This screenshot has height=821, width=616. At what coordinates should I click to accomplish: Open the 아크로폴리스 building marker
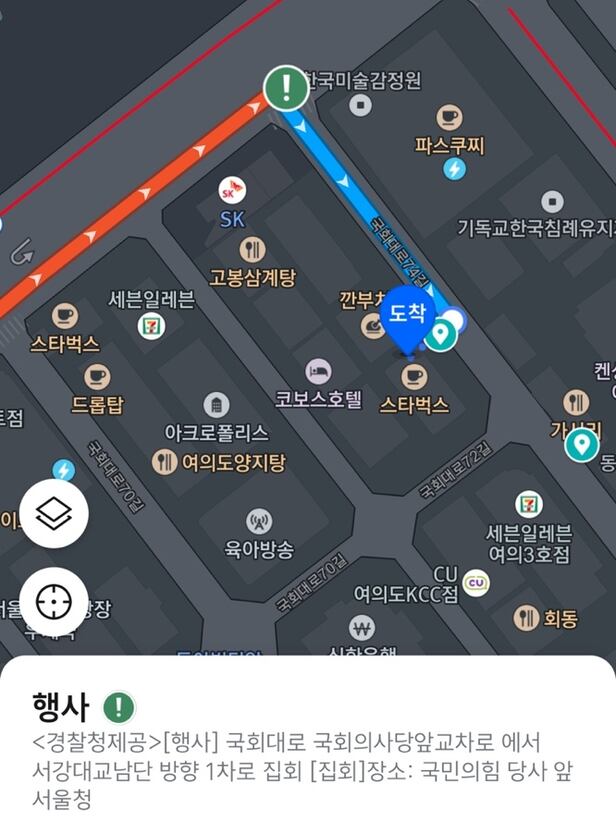216,405
